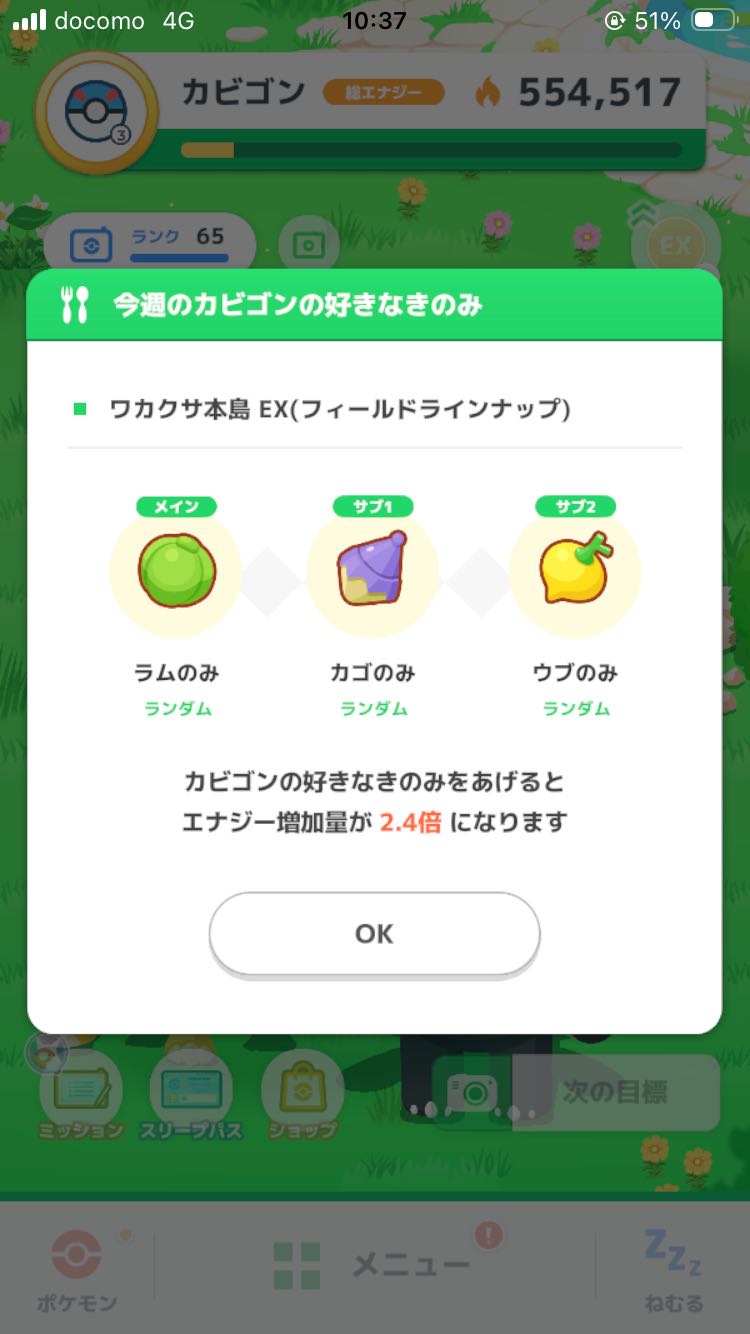750x1334 pixels.
Task: Open the camera icon
Action: [x=472, y=1092]
